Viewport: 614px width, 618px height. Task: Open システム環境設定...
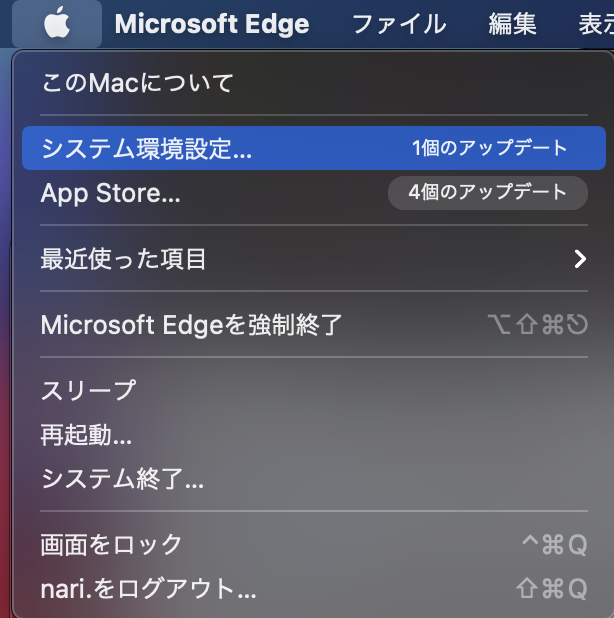[x=146, y=149]
